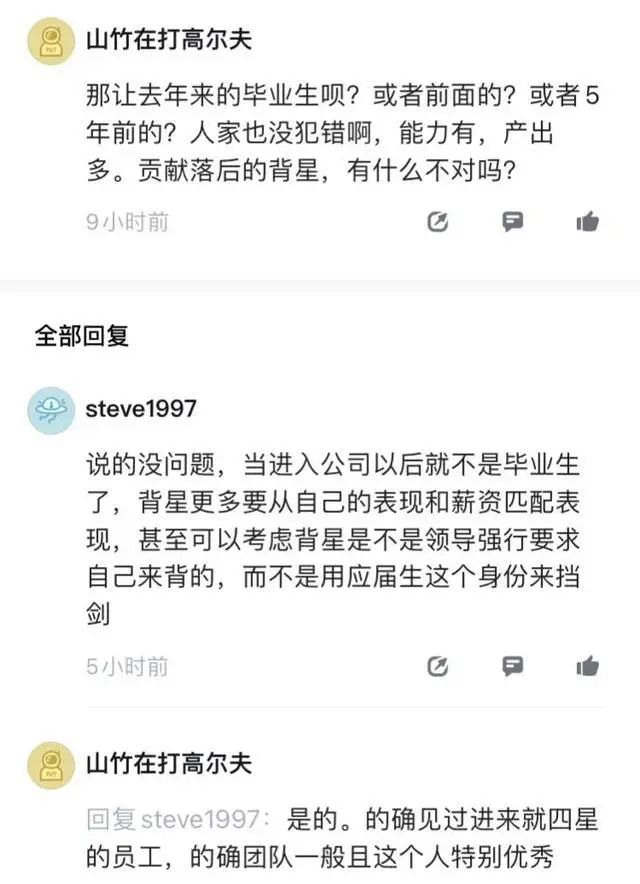Like 山竹在打高尔夫's top comment
The image size is (640, 884).
coord(588,222)
